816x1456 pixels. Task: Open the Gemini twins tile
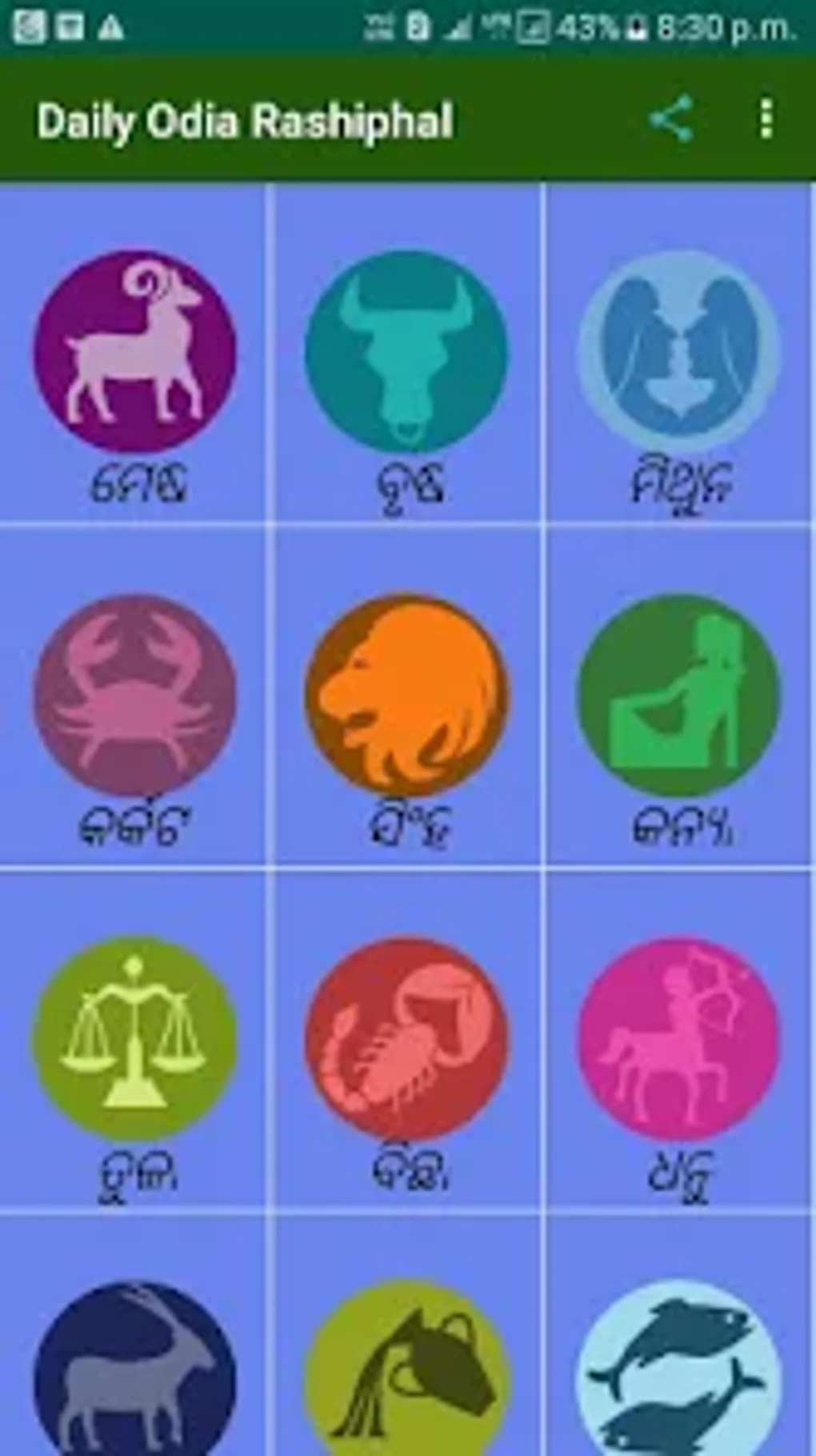click(679, 354)
